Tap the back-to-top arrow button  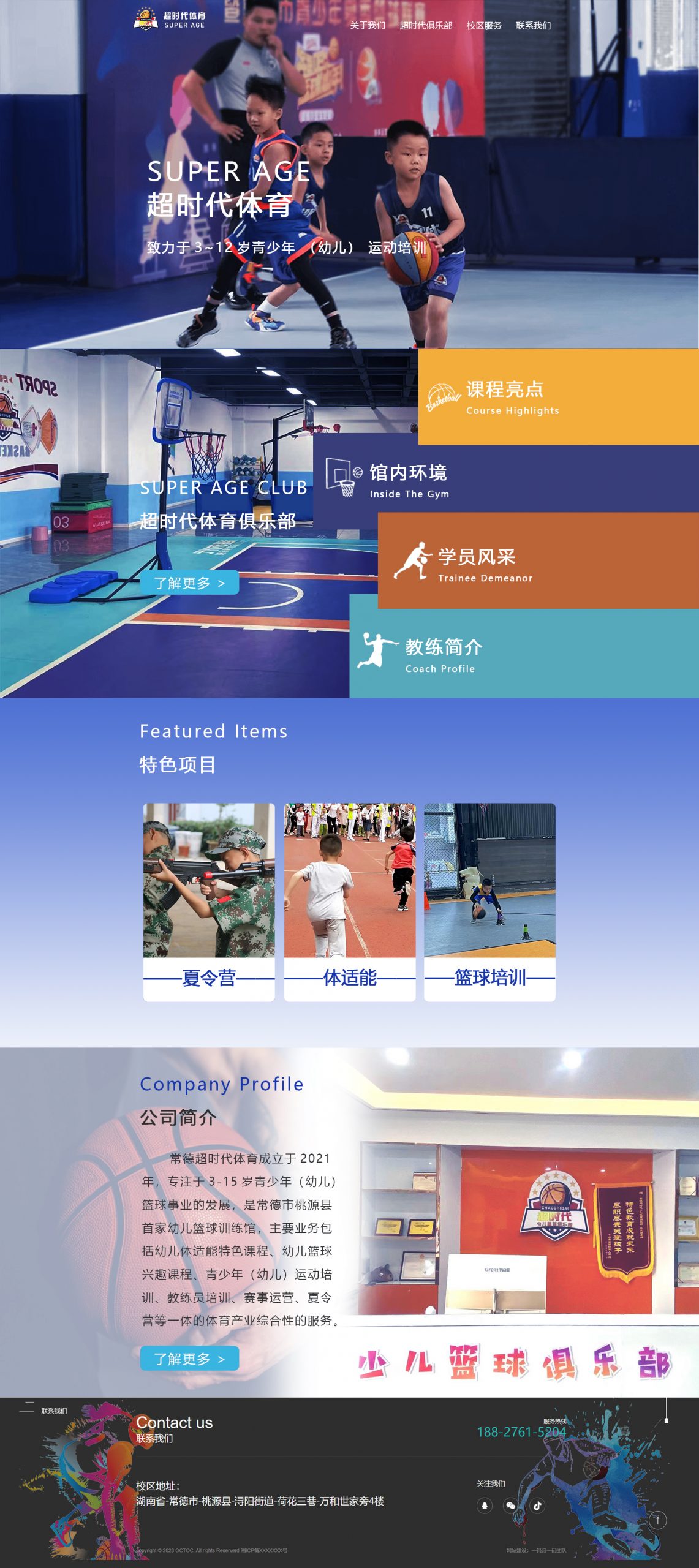(x=657, y=1520)
